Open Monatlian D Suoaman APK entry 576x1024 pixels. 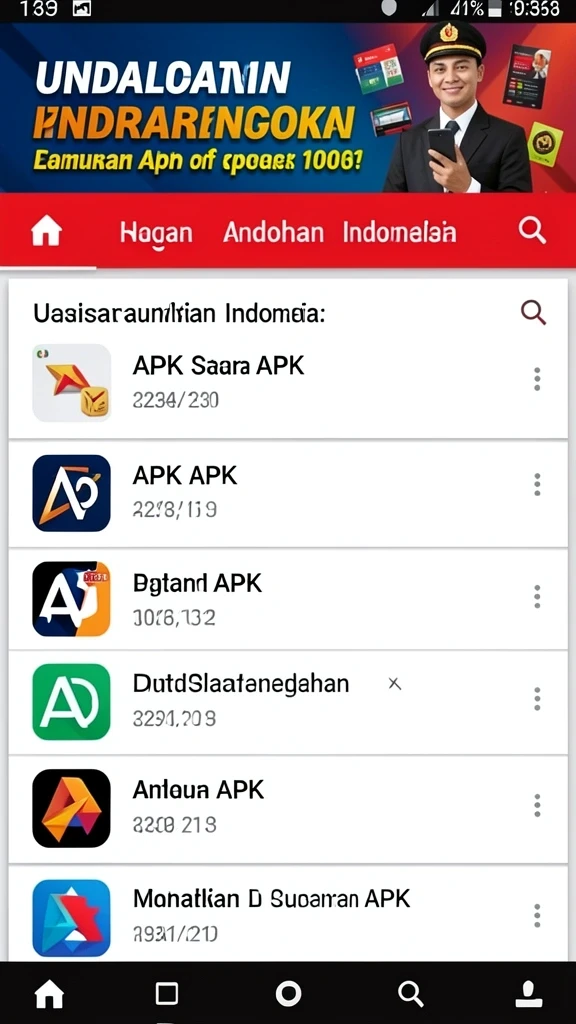coord(288,913)
